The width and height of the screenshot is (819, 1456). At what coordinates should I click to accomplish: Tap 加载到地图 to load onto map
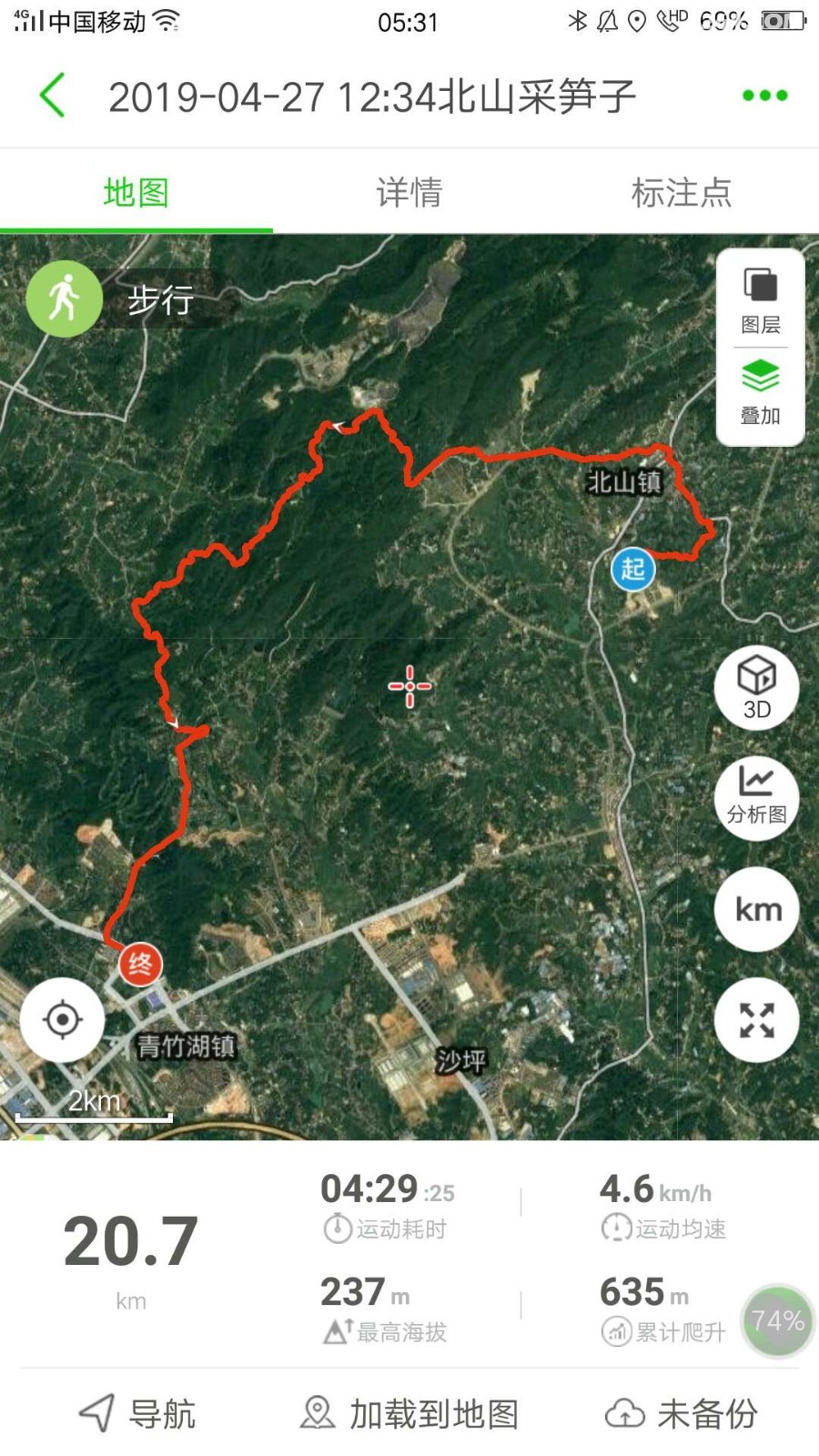pos(409,1413)
